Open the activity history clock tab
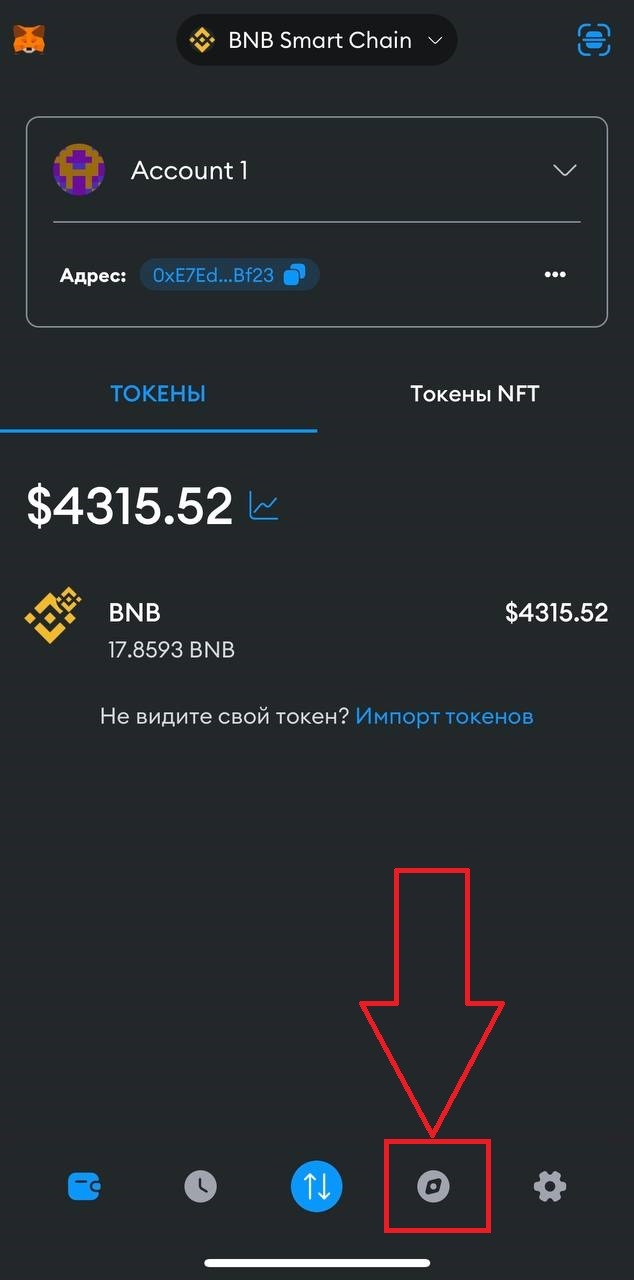Viewport: 634px width, 1280px height. click(x=201, y=1187)
